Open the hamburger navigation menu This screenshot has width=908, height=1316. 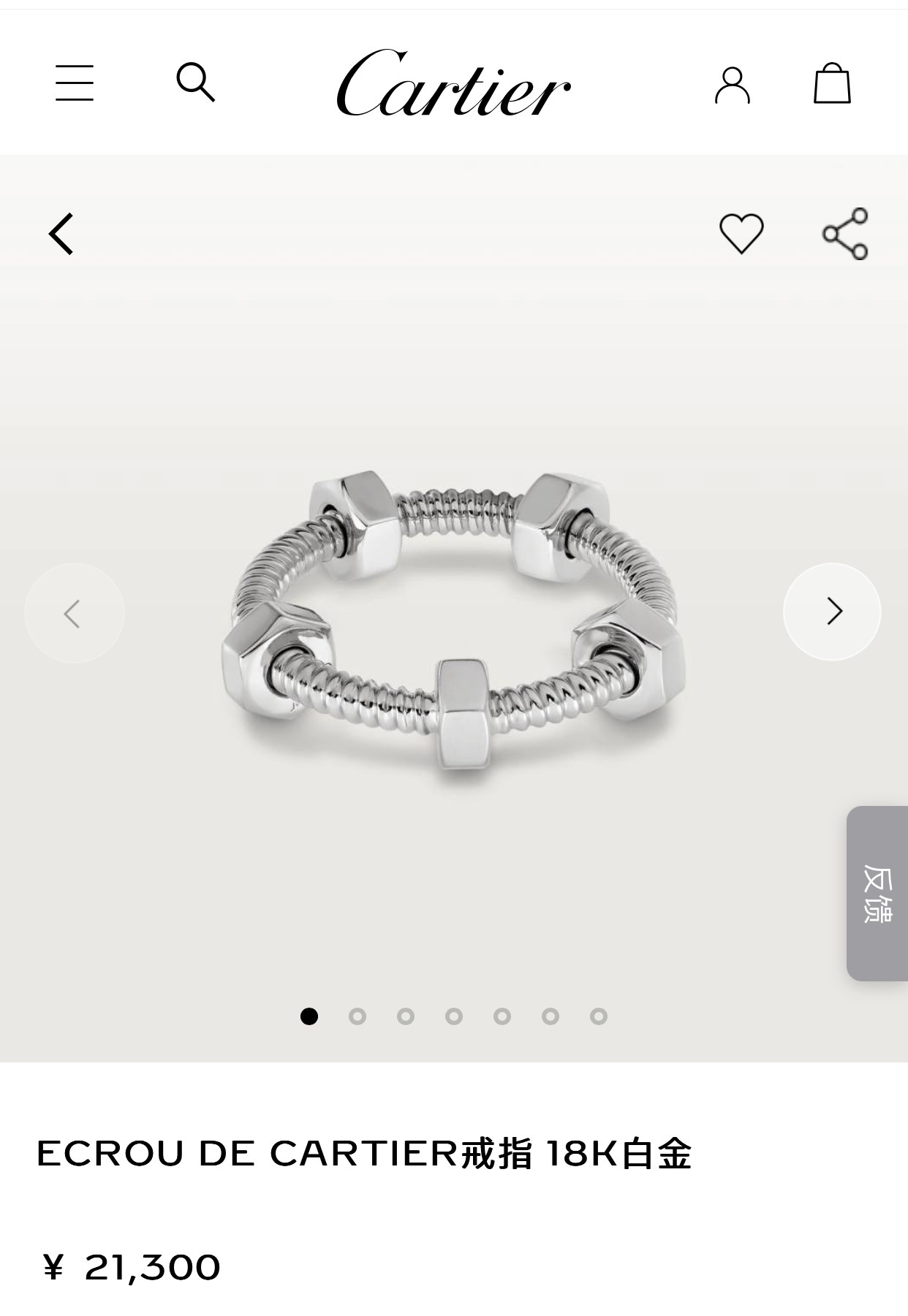click(75, 83)
